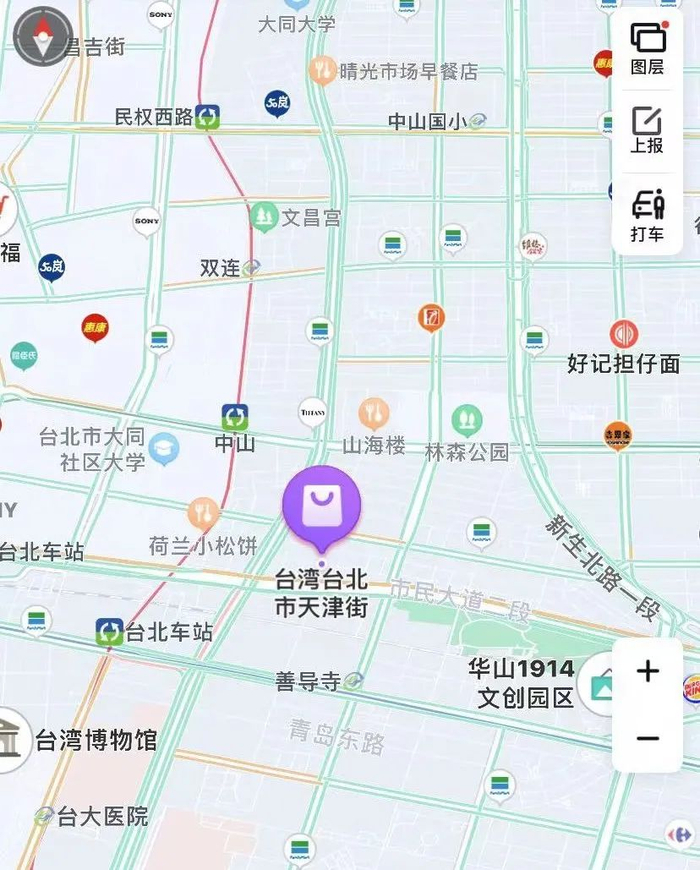
Task: Zoom out with the minus button
Action: 647,739
